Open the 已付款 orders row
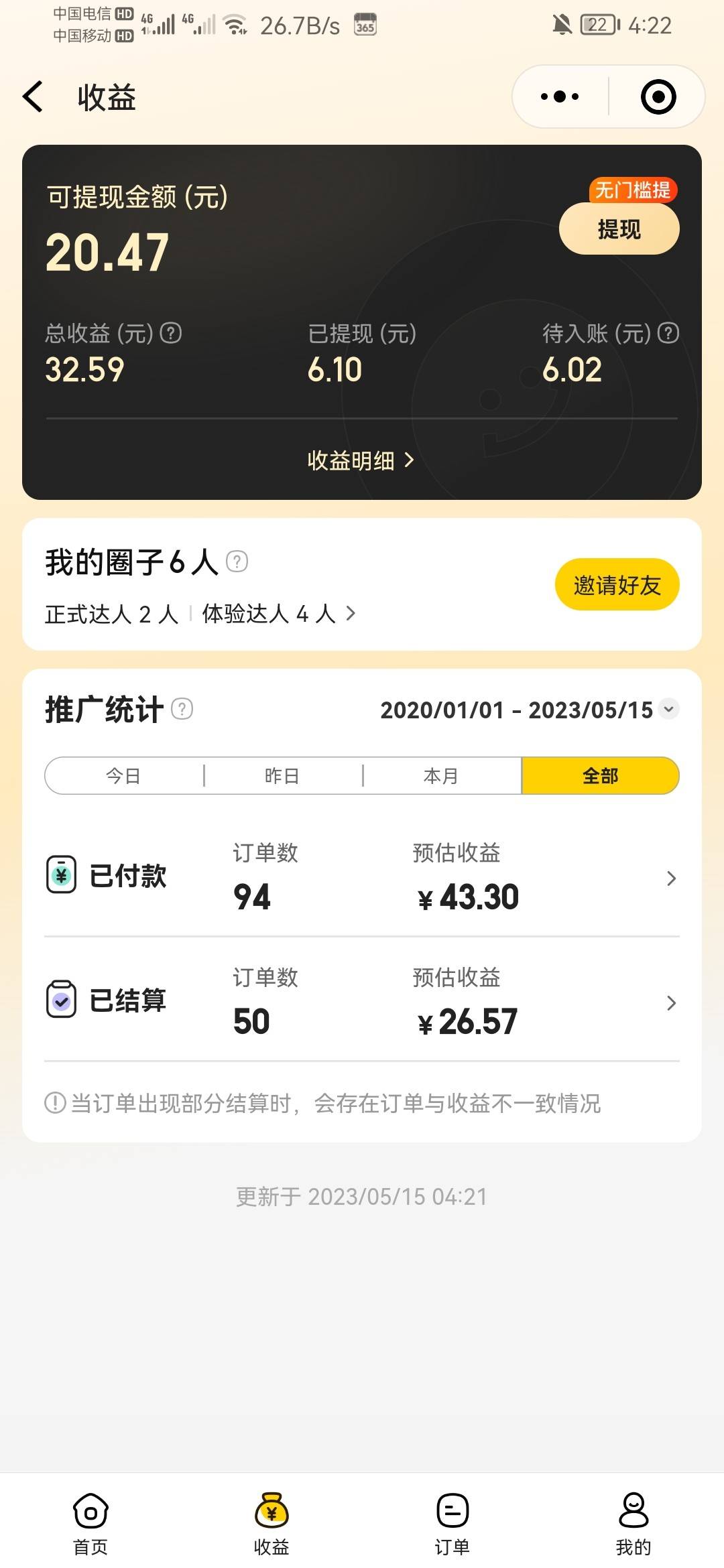The height and width of the screenshot is (1568, 724). coord(362,878)
